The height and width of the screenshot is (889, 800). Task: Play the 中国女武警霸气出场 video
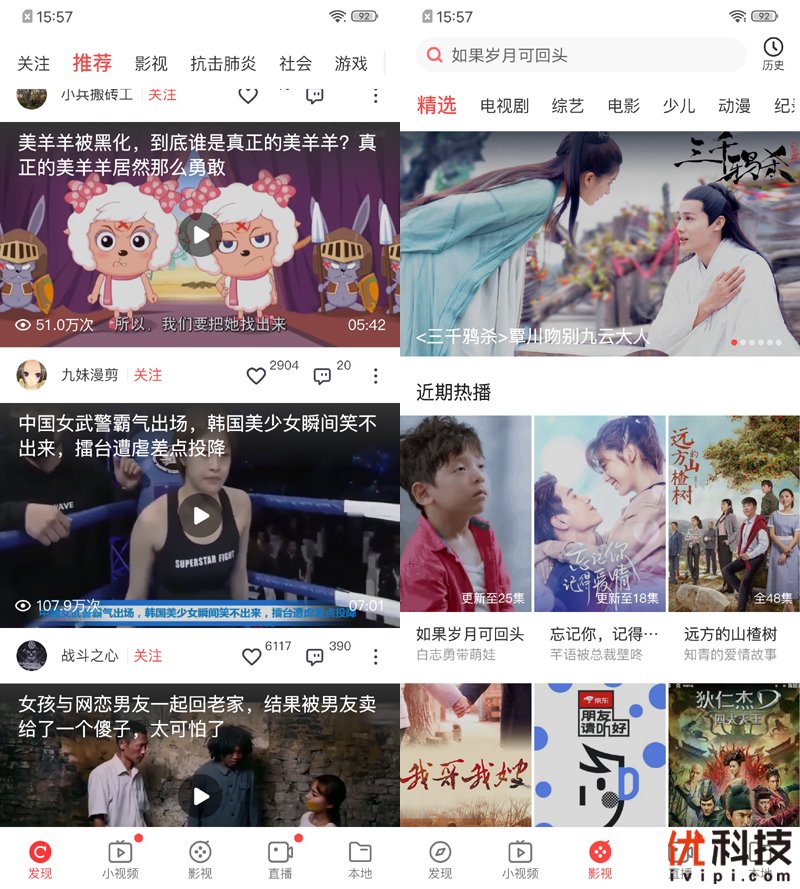tap(200, 515)
